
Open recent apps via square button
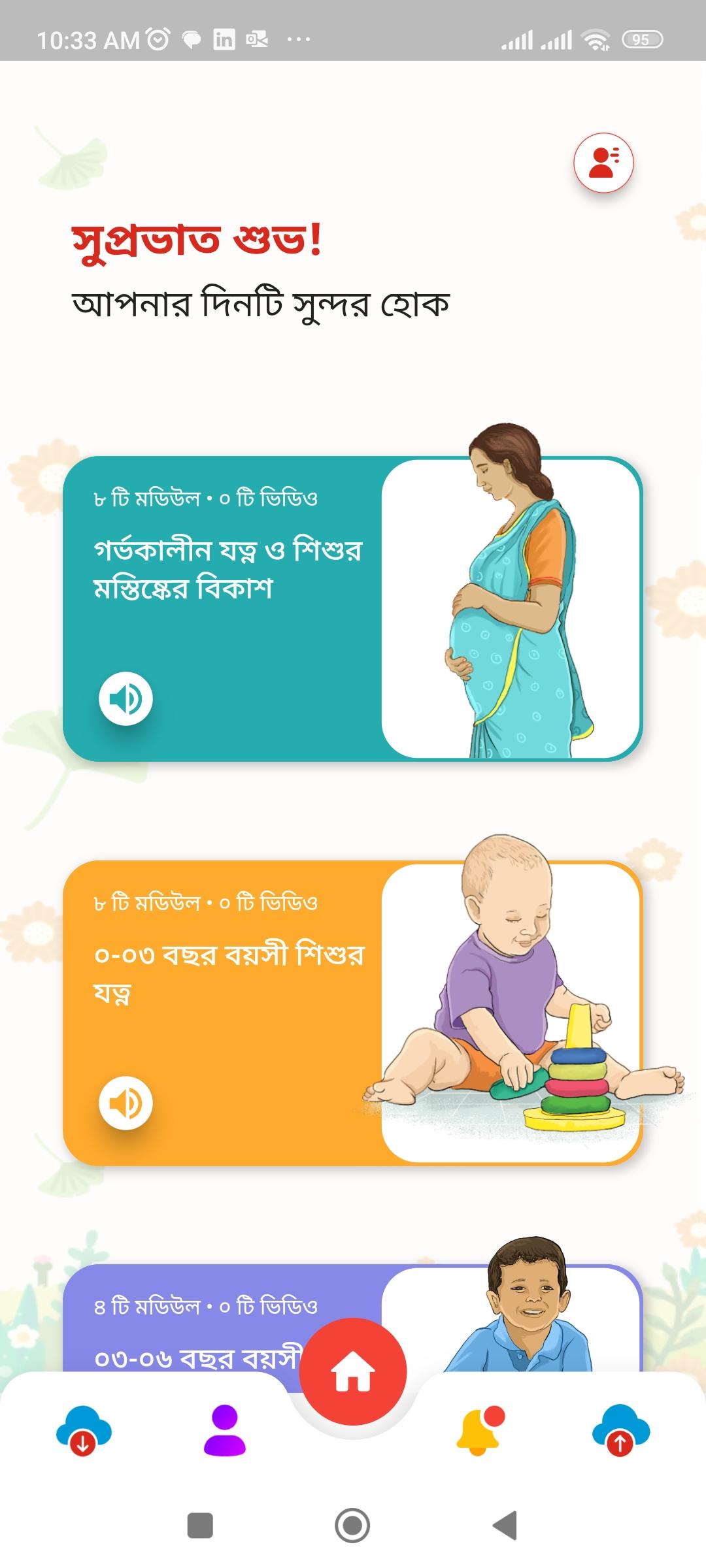200,1526
